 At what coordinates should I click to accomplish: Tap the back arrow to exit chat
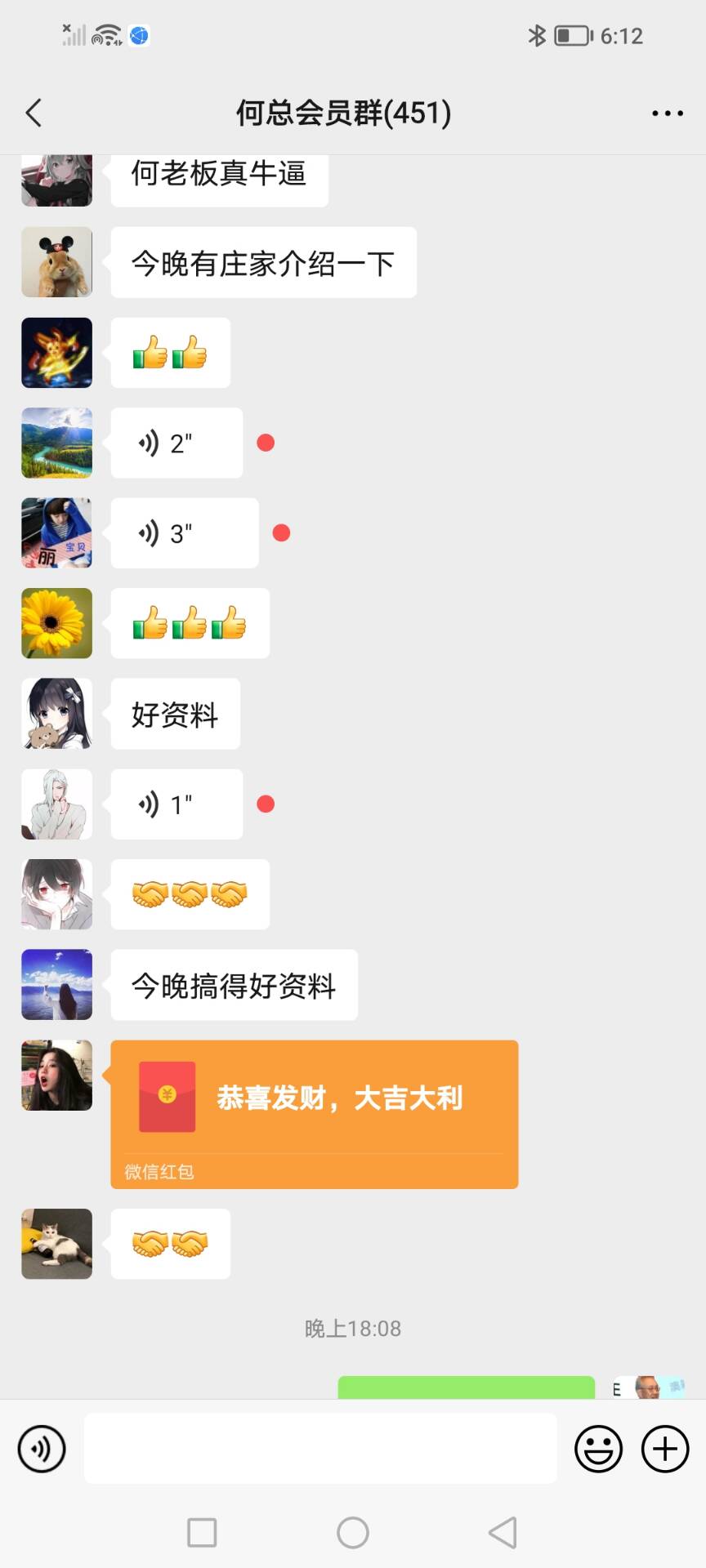pyautogui.click(x=33, y=113)
